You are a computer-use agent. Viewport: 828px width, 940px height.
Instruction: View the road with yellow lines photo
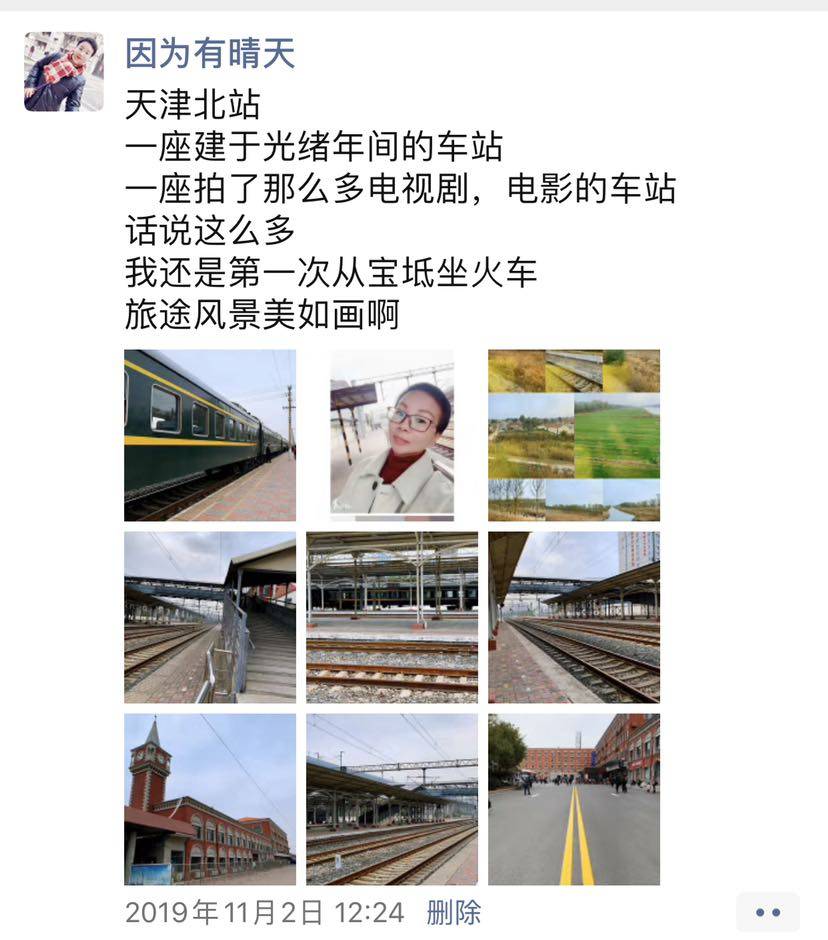(x=574, y=799)
